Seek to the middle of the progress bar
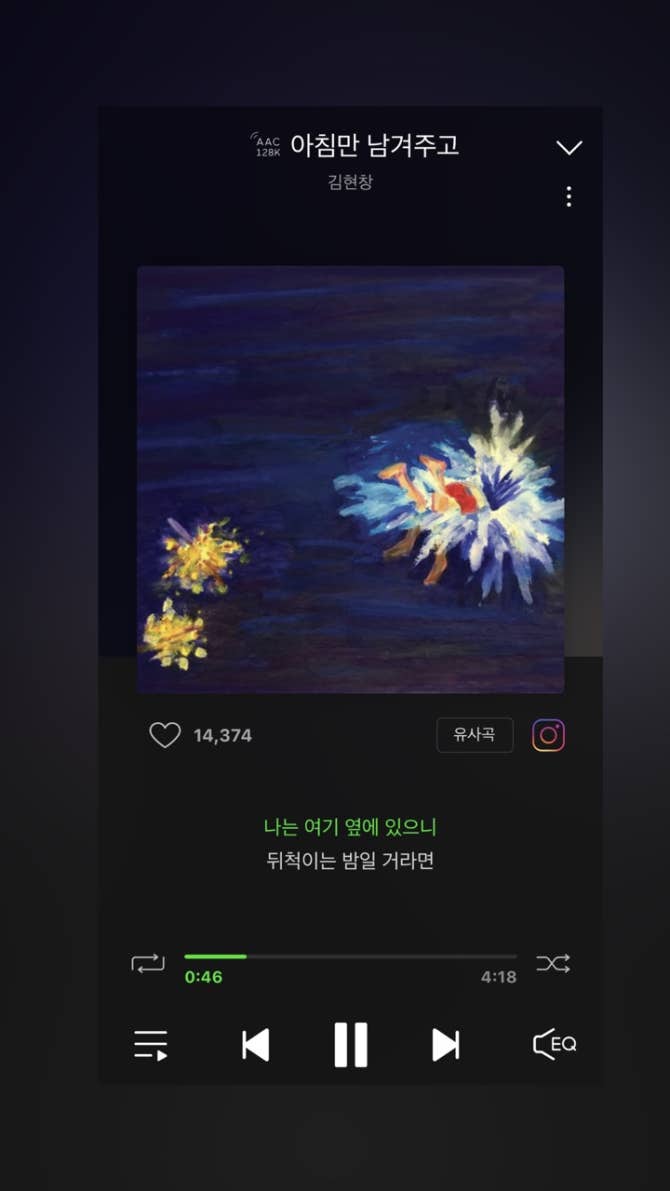Image resolution: width=670 pixels, height=1191 pixels. click(x=350, y=957)
